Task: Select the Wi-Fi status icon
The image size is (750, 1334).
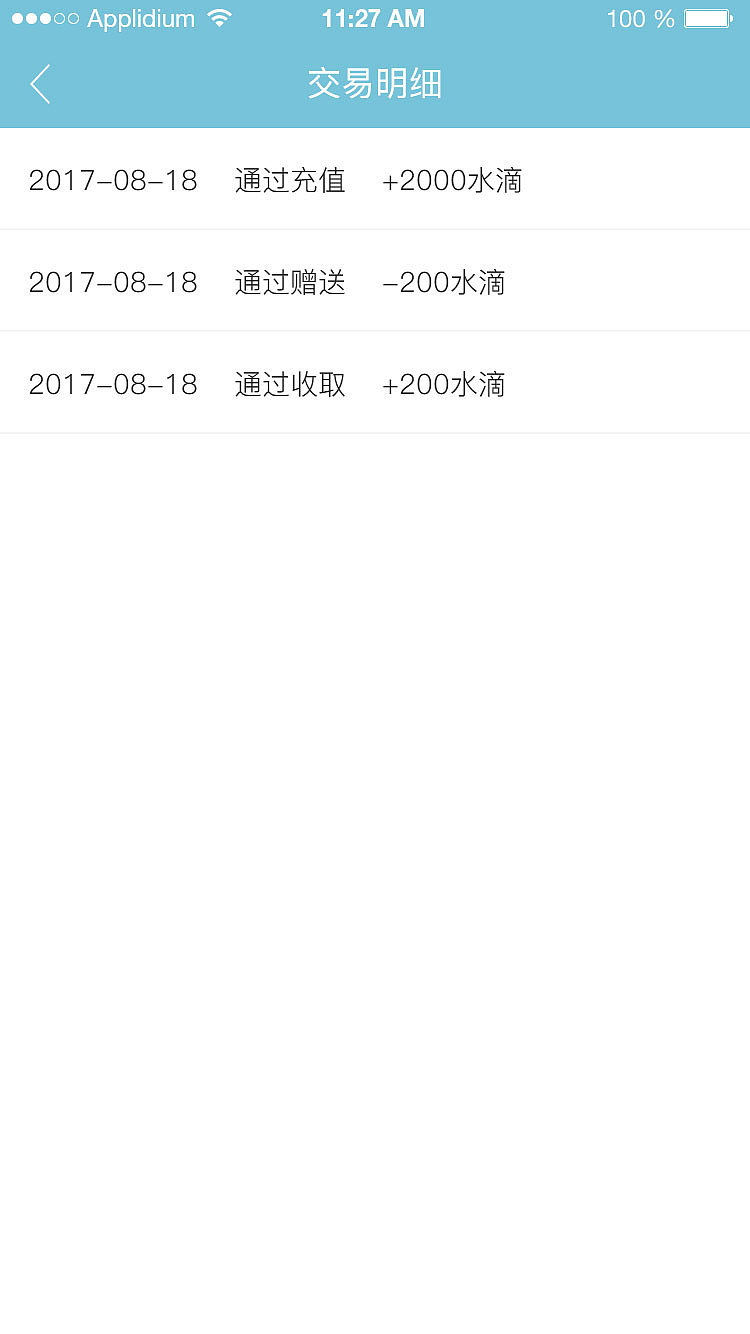Action: pyautogui.click(x=218, y=17)
